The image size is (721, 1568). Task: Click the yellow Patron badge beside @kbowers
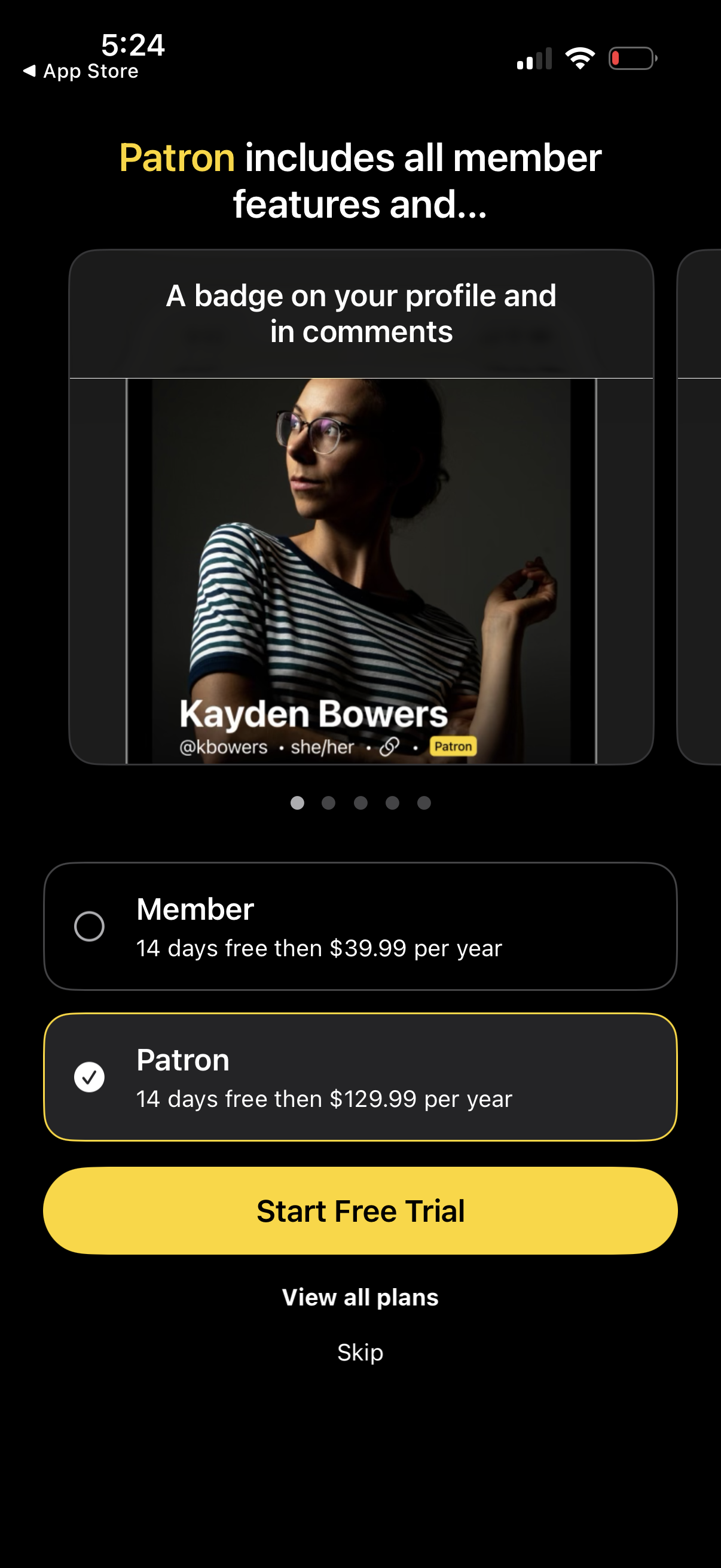tap(453, 746)
